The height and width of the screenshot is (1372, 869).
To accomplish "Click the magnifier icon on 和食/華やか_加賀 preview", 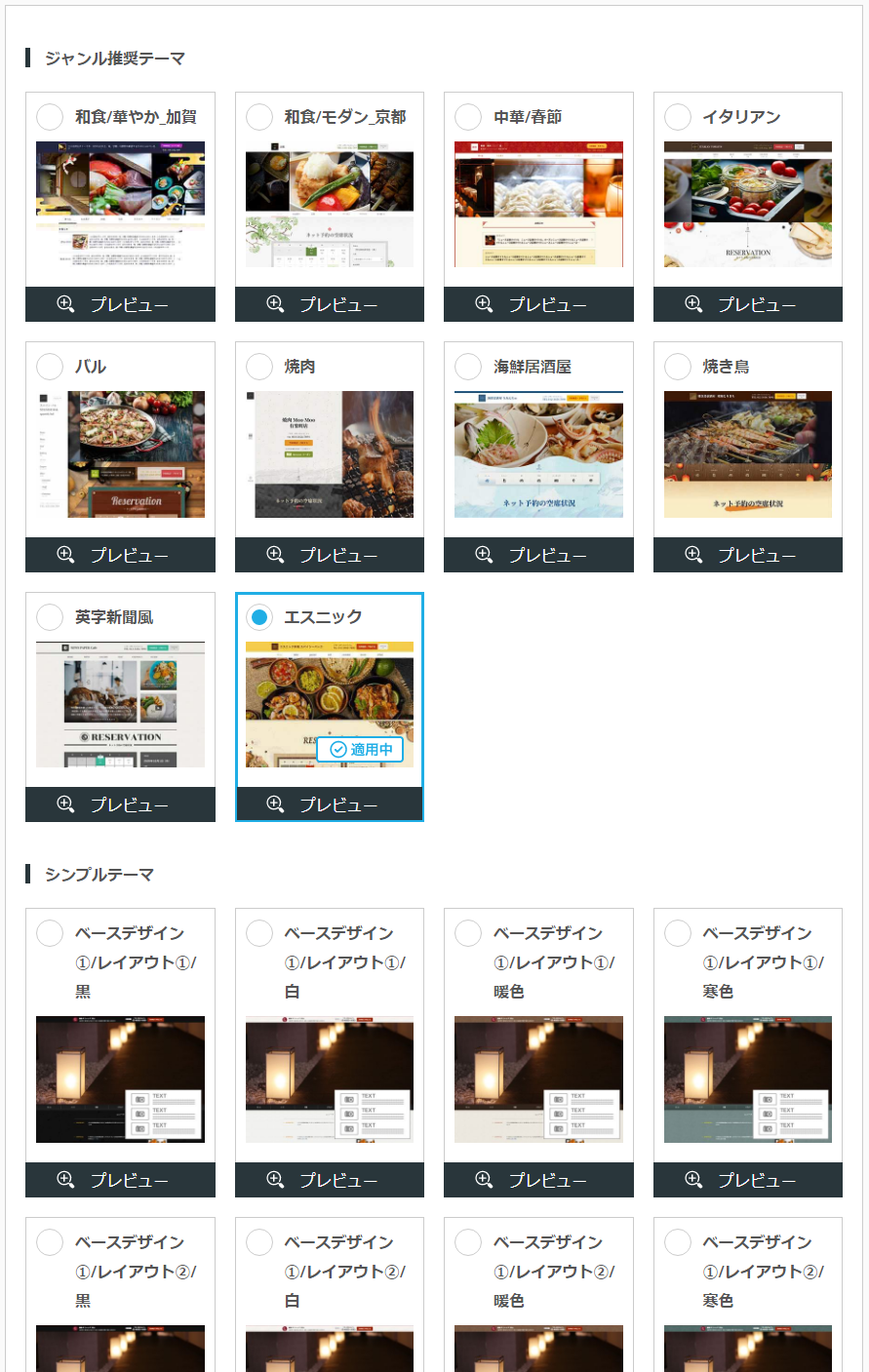I will [64, 303].
